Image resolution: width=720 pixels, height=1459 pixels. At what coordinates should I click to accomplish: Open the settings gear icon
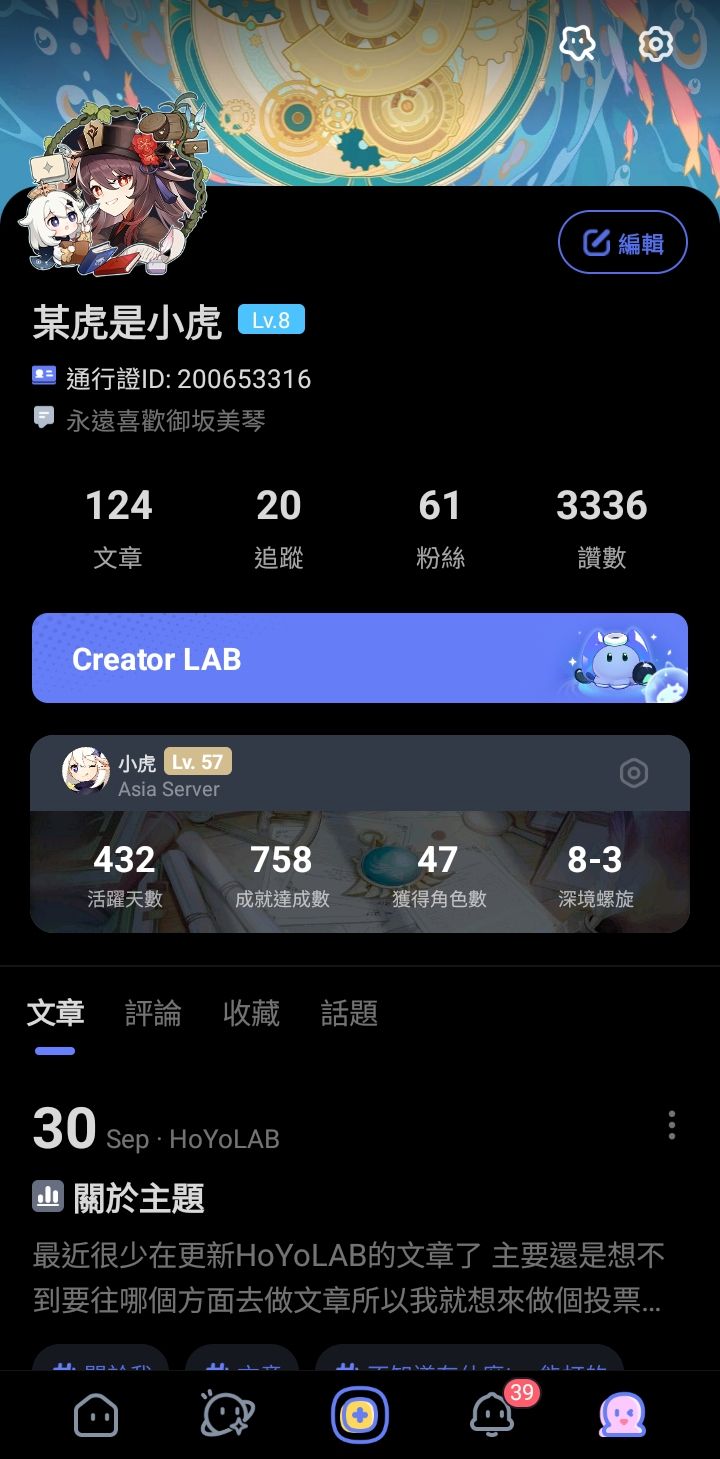[x=655, y=44]
